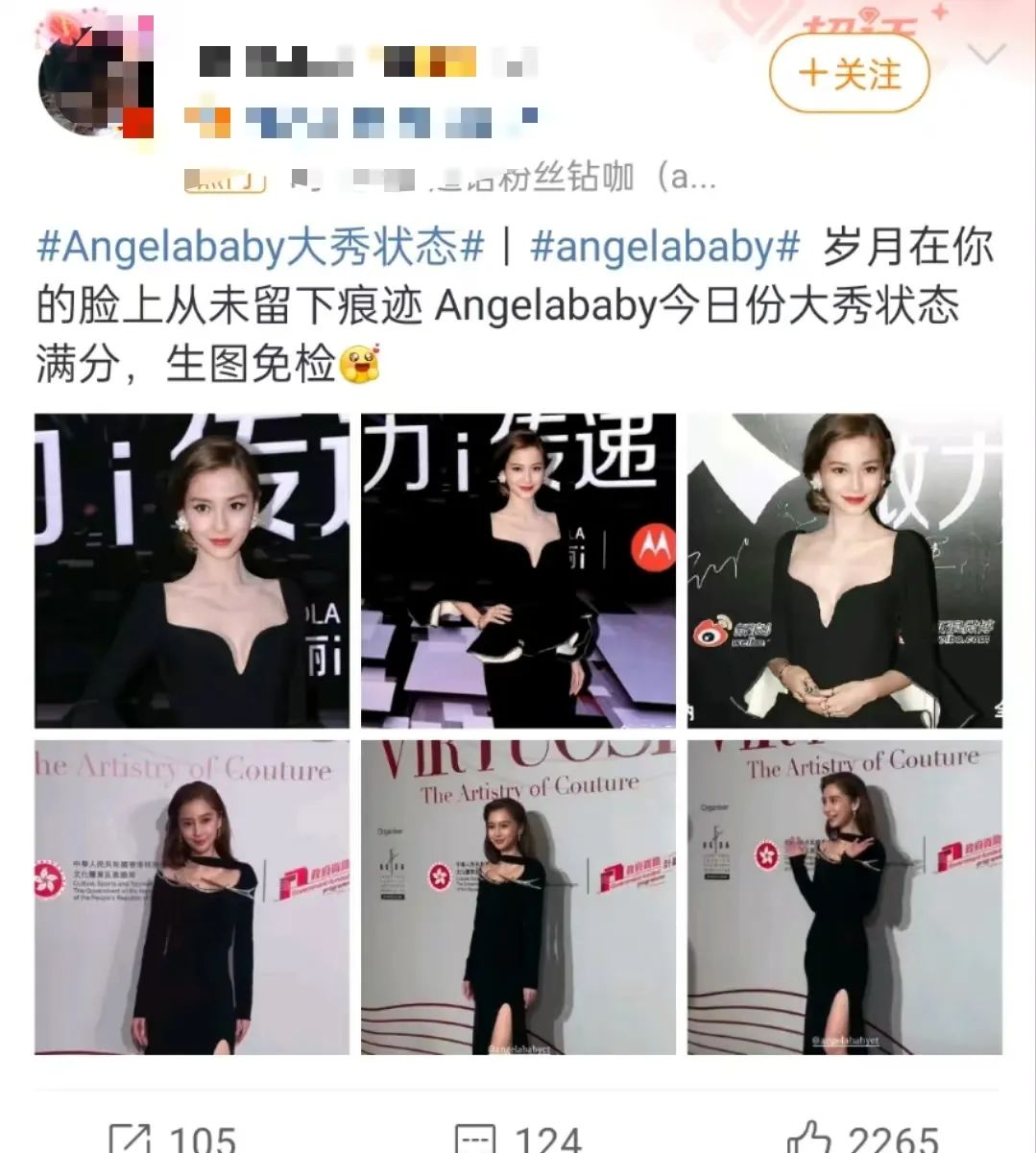The width and height of the screenshot is (1036, 1153).
Task: Open the #Angelababy大秀状态# hashtag
Action: point(259,247)
